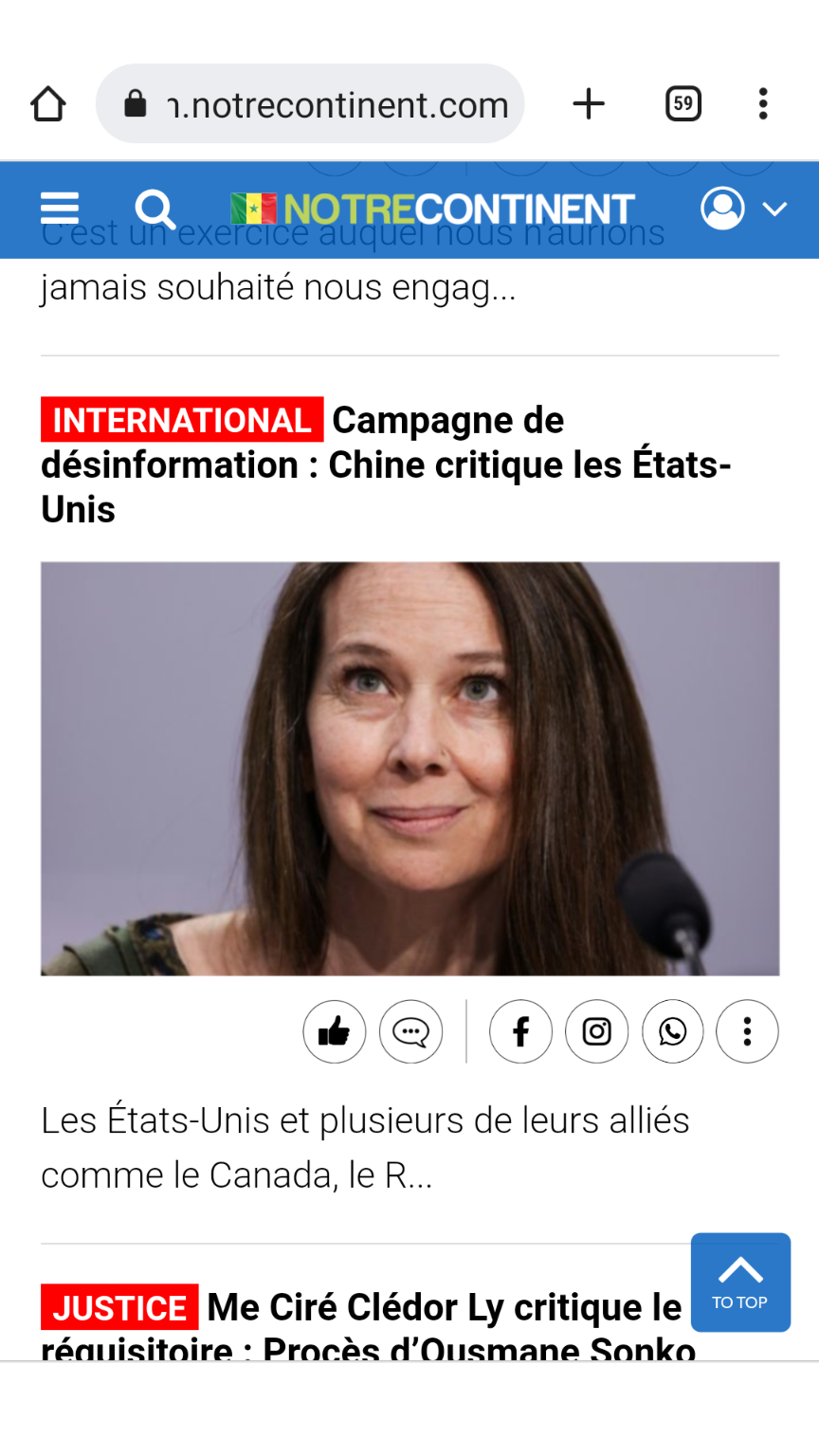Open the browser overflow menu
This screenshot has width=819, height=1456.
tap(763, 104)
